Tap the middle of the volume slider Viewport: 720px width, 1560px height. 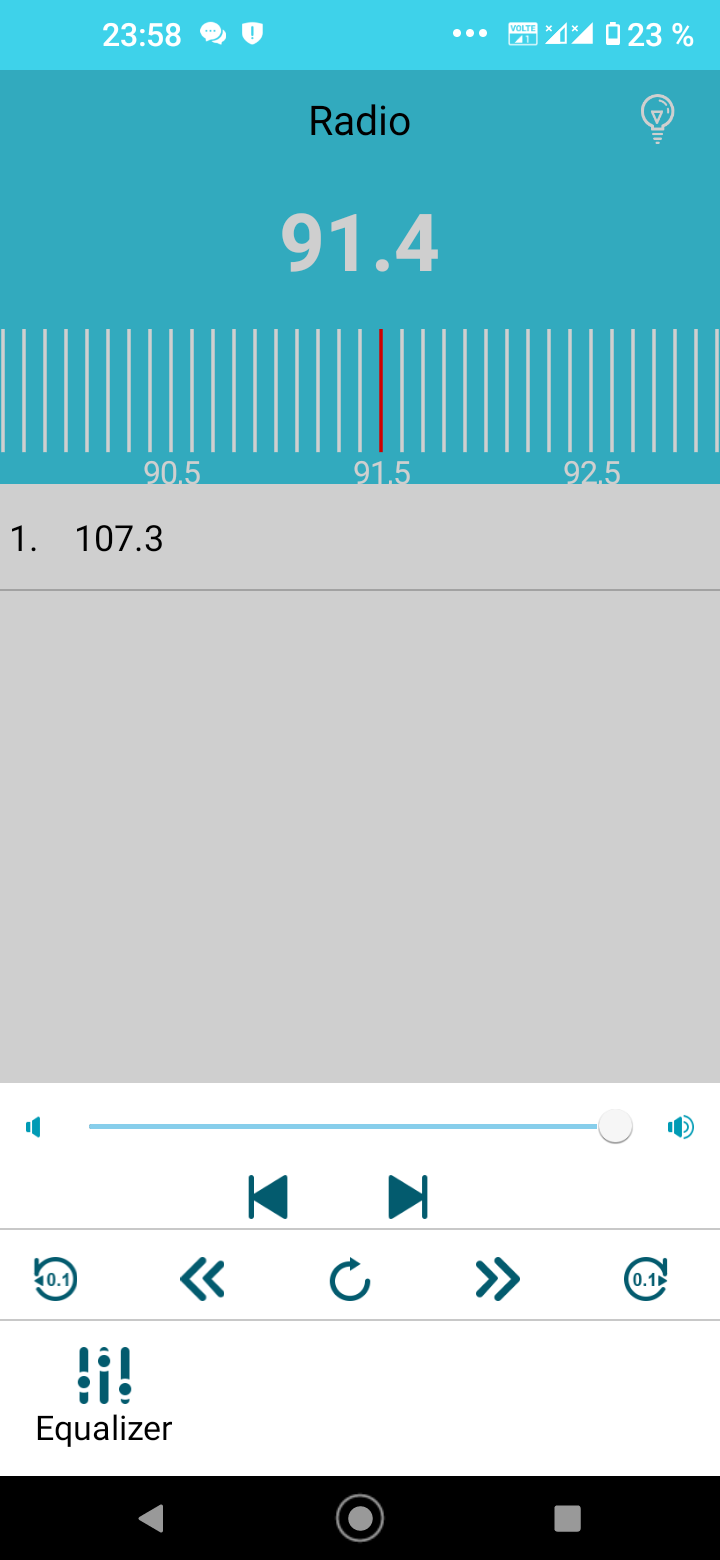click(x=350, y=1127)
